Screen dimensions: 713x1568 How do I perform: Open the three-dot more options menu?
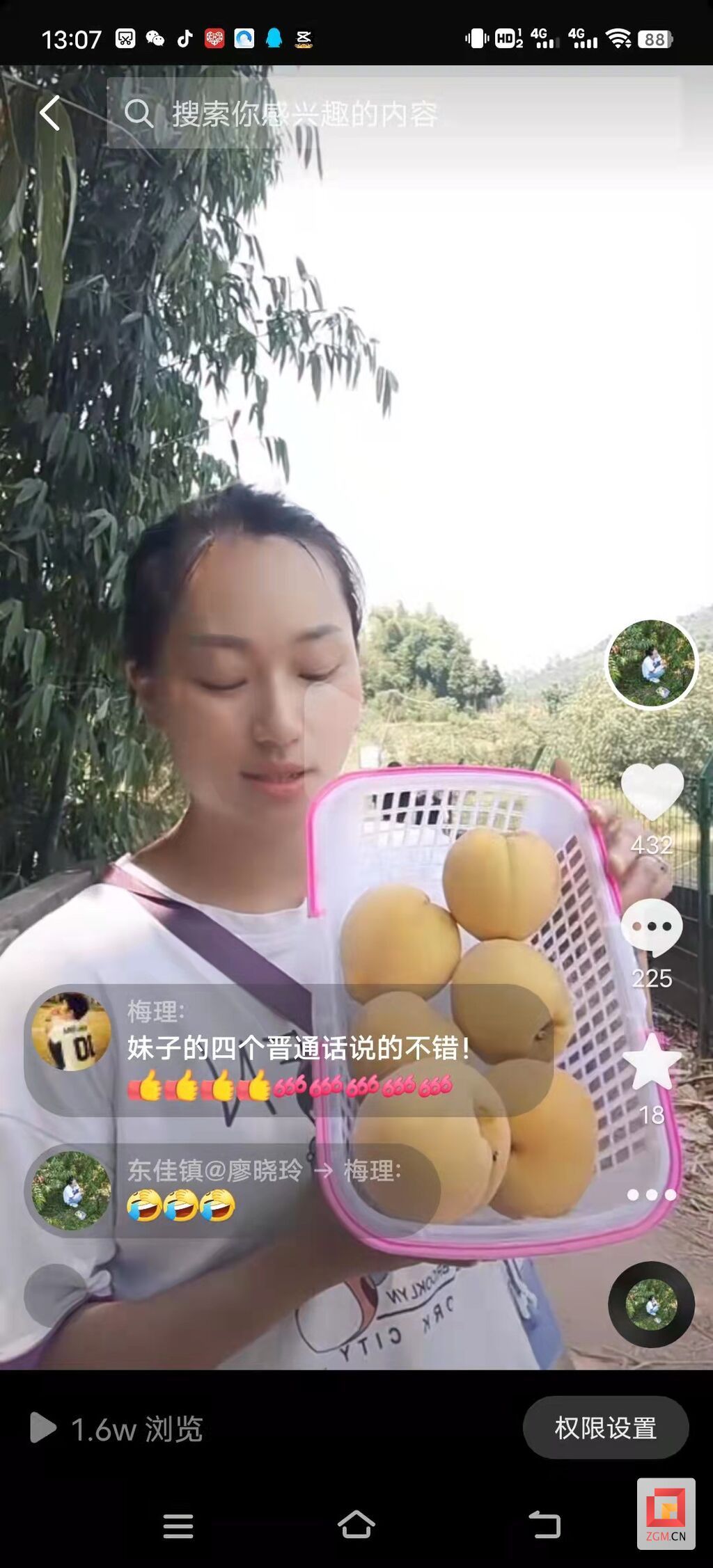pos(652,1195)
